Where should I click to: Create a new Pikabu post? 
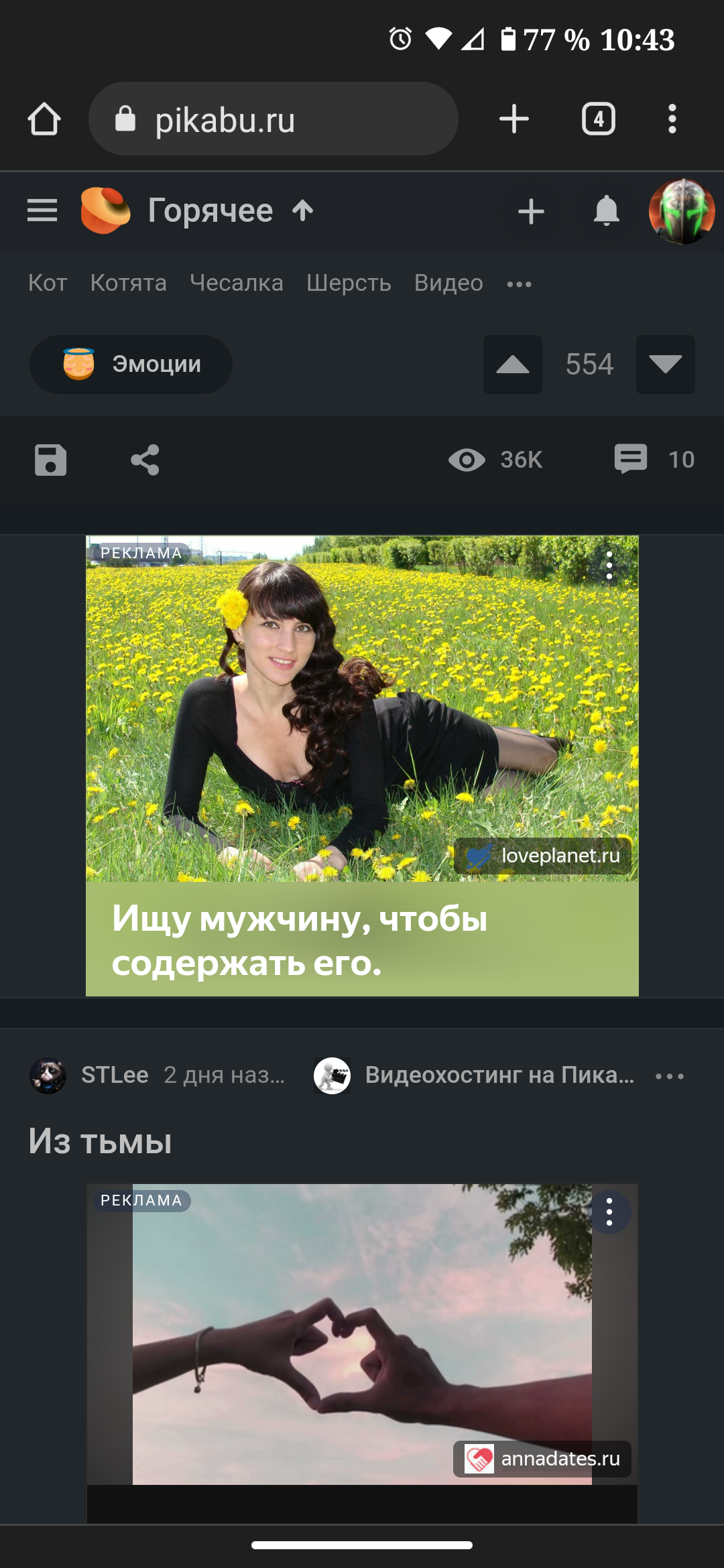(531, 212)
